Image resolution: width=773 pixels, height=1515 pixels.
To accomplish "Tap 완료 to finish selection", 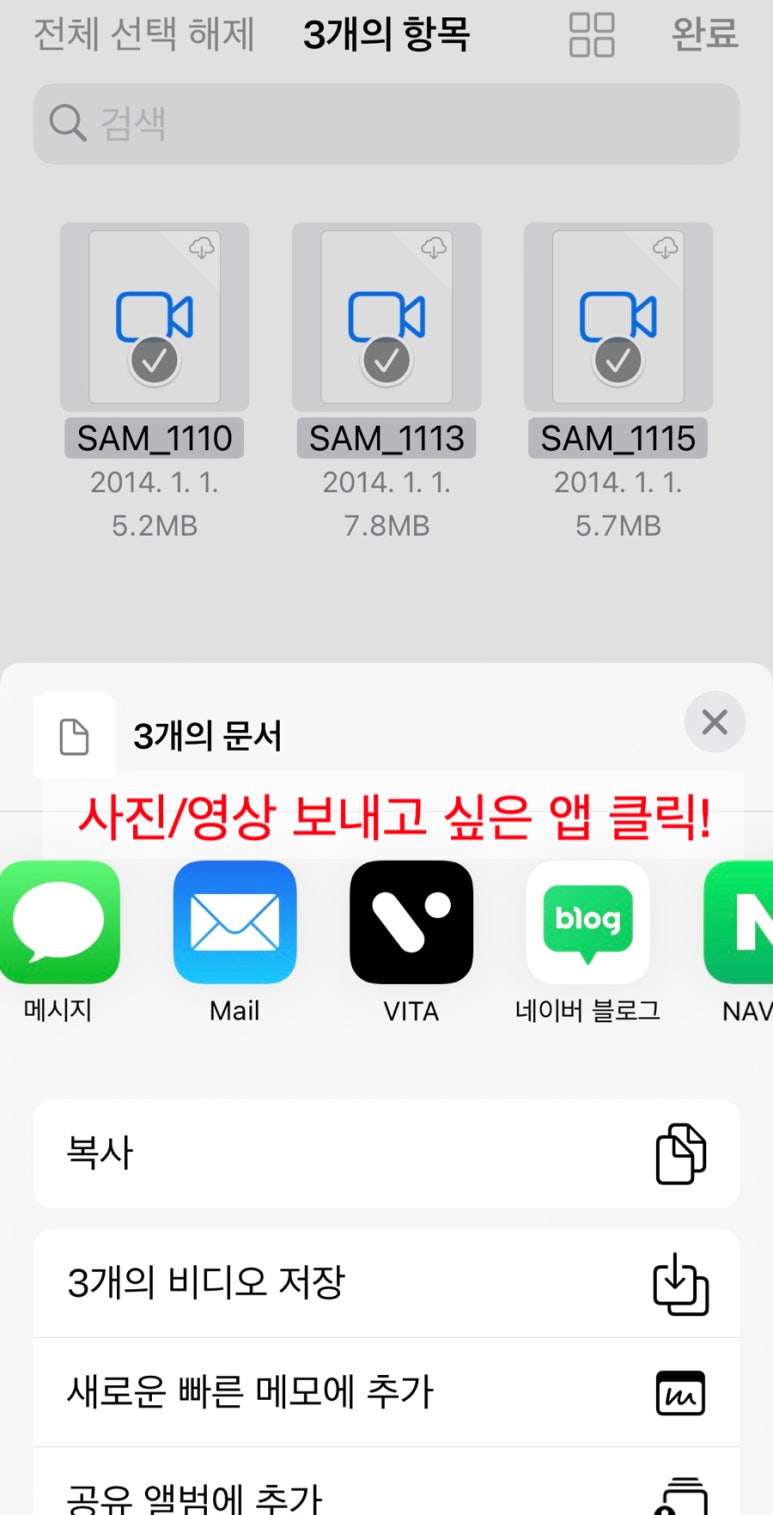I will pos(704,34).
